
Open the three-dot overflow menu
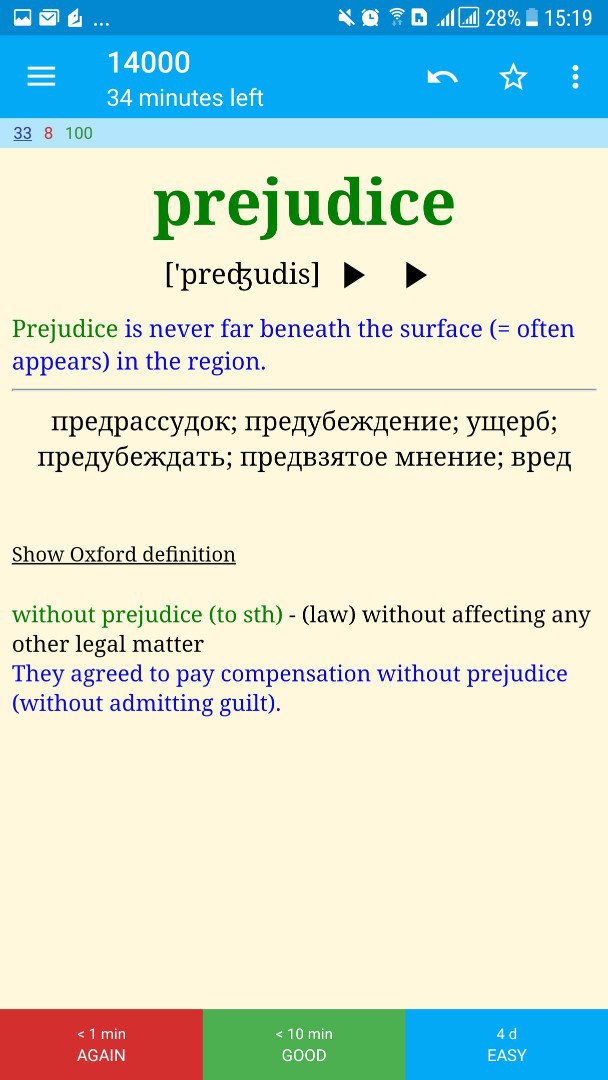point(574,77)
